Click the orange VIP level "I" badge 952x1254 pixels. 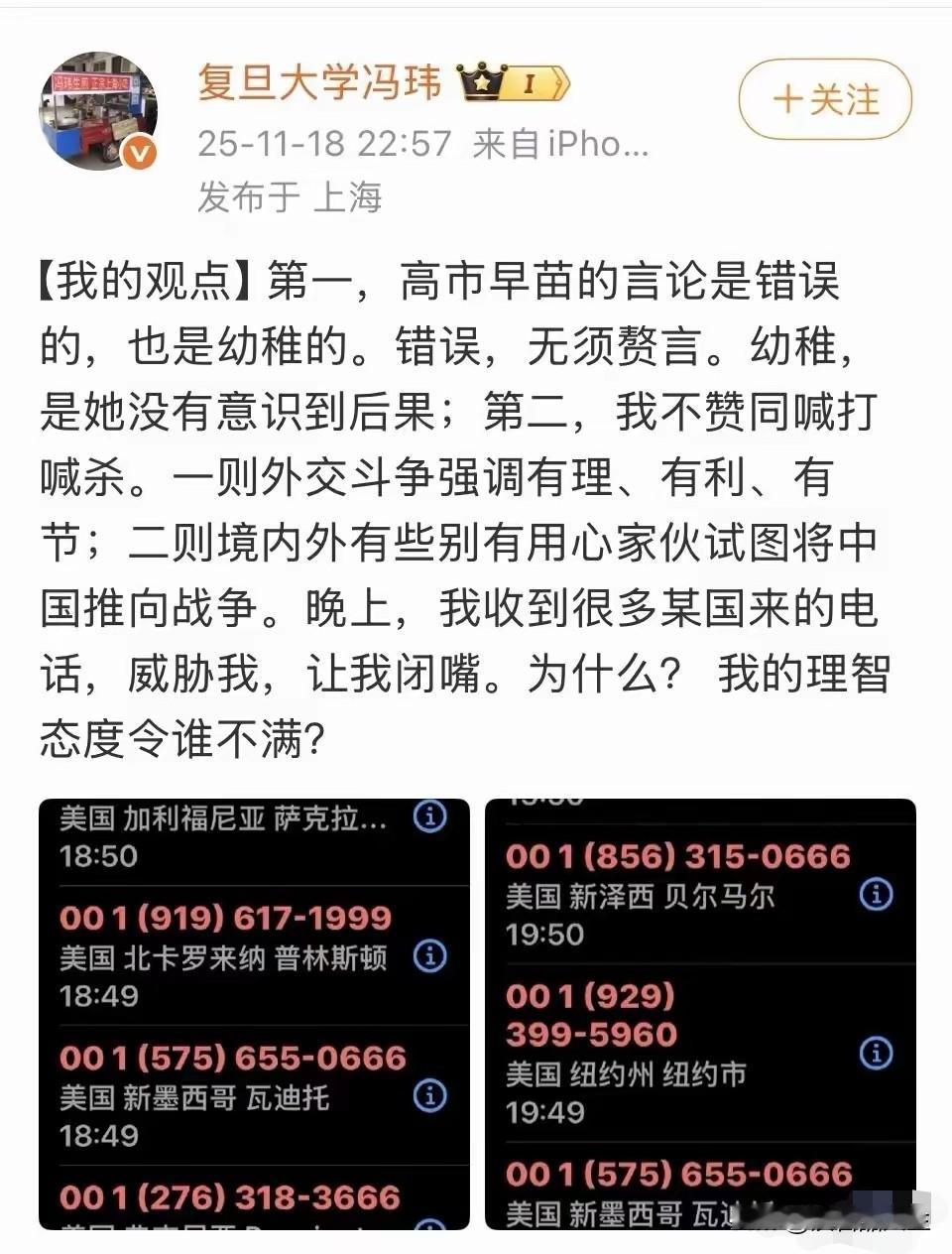pos(528,84)
